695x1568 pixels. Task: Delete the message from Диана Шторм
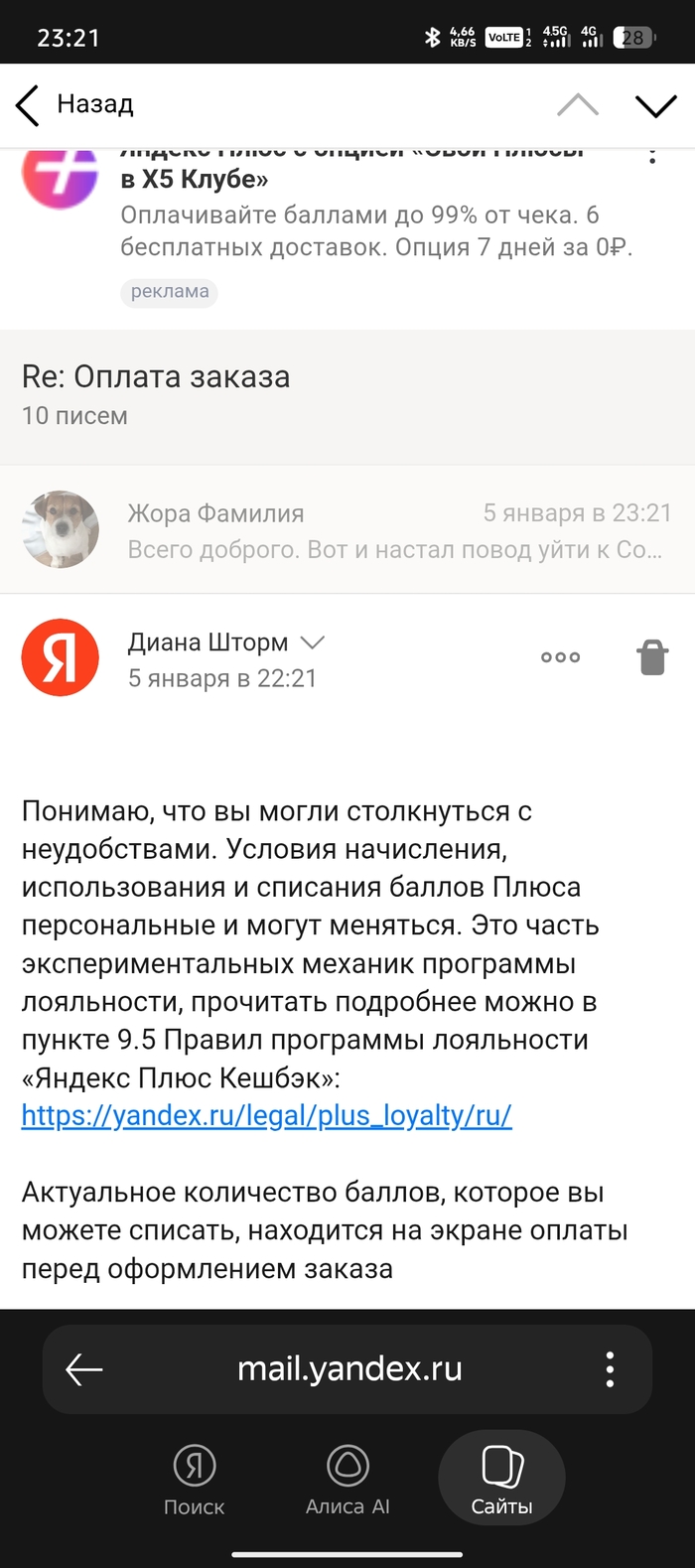point(652,657)
